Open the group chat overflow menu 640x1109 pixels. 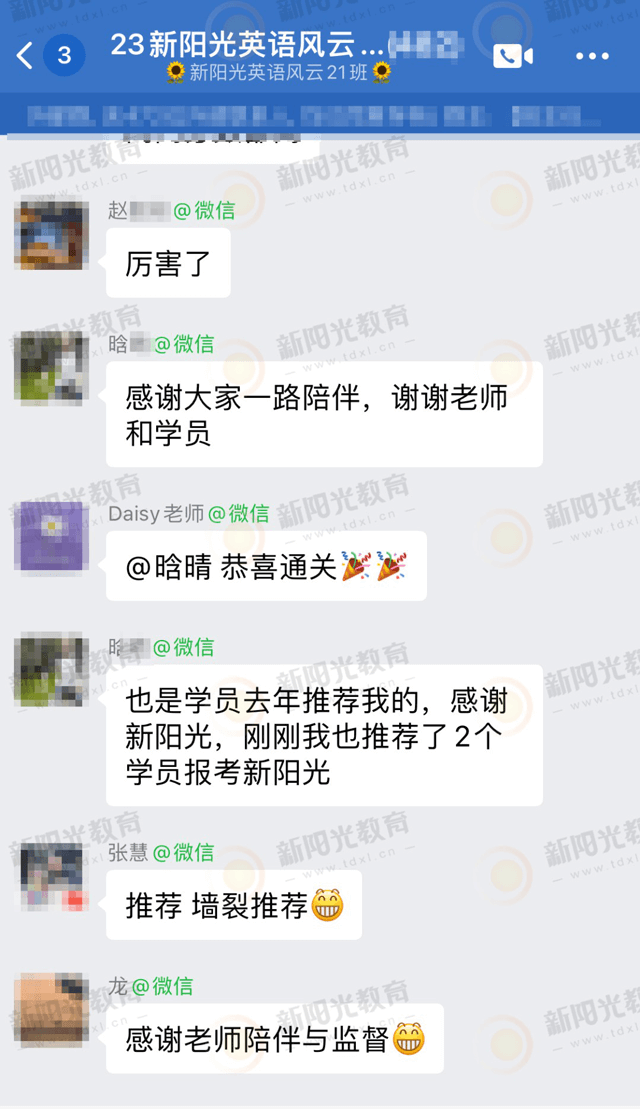click(592, 56)
